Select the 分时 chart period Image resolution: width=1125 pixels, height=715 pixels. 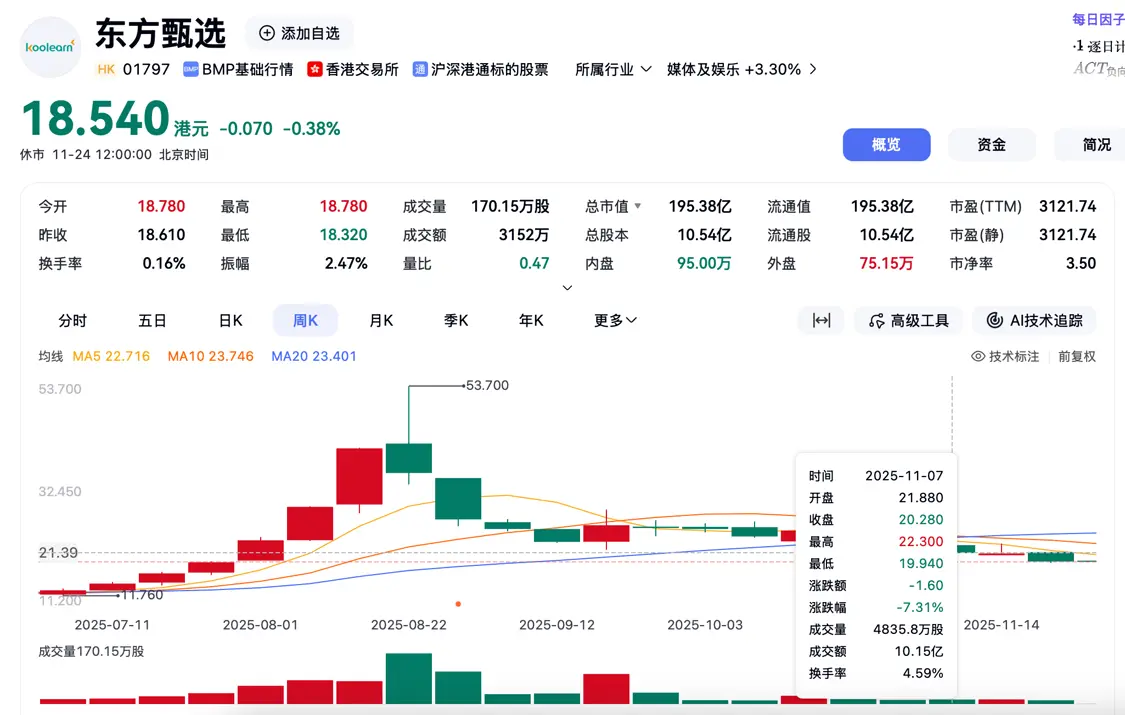tap(72, 320)
